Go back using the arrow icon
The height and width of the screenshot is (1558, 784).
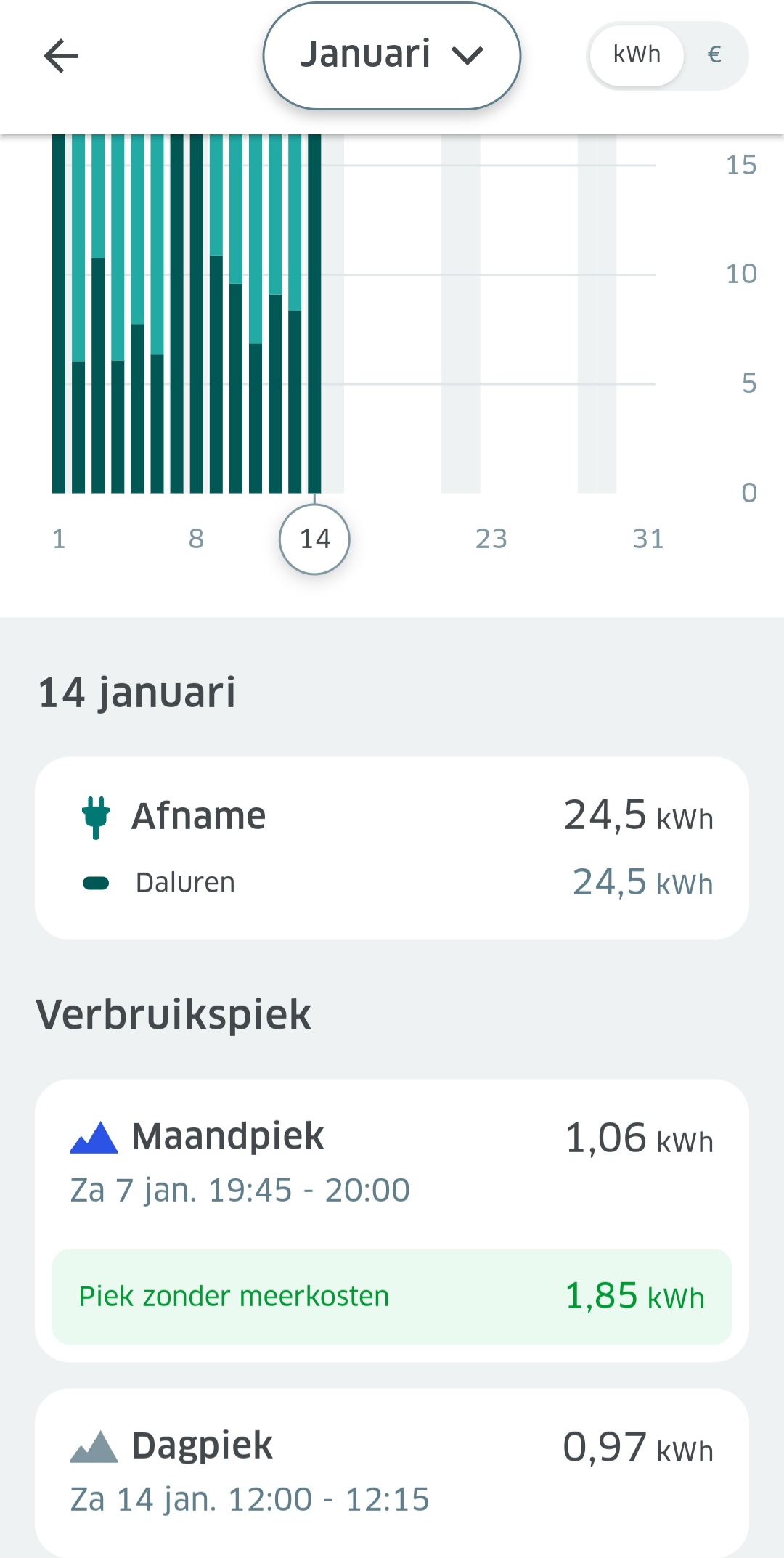[61, 56]
